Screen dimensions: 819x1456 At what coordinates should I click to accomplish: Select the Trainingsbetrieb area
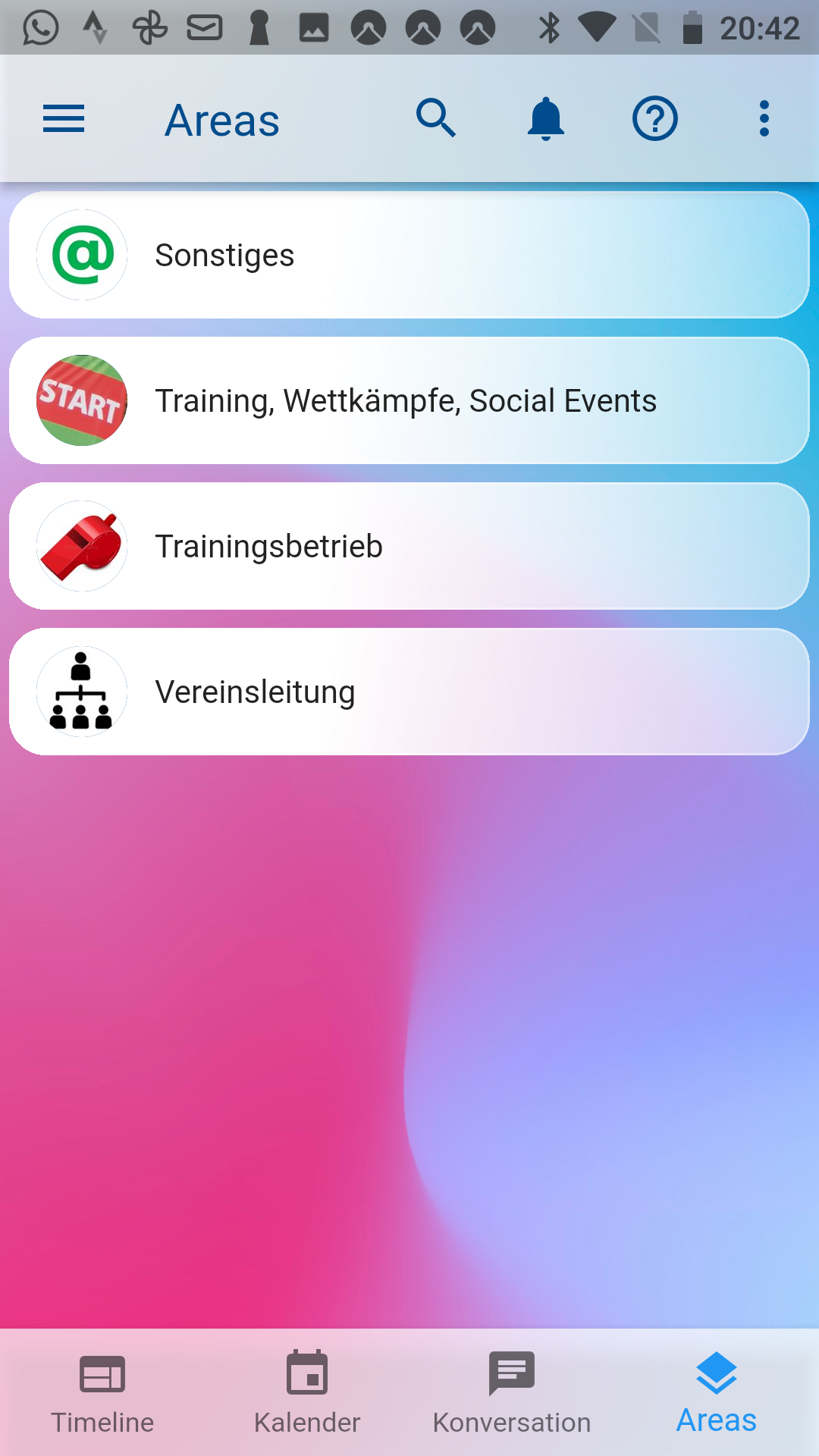[409, 547]
